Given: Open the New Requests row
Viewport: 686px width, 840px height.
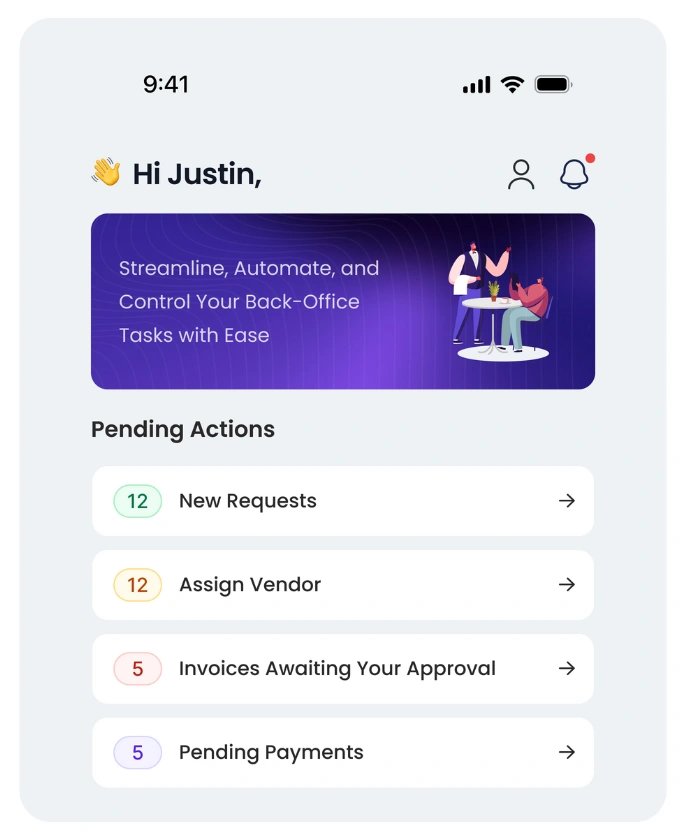Looking at the screenshot, I should click(342, 501).
